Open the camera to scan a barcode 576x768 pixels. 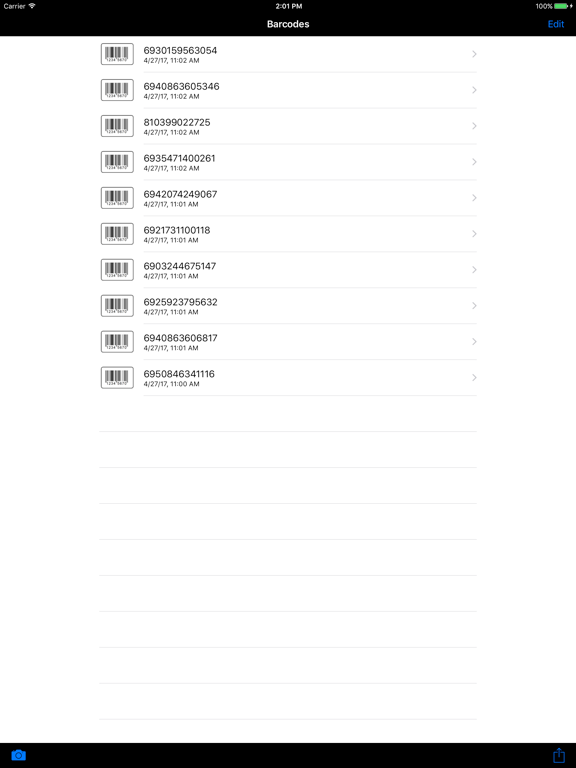coord(19,755)
